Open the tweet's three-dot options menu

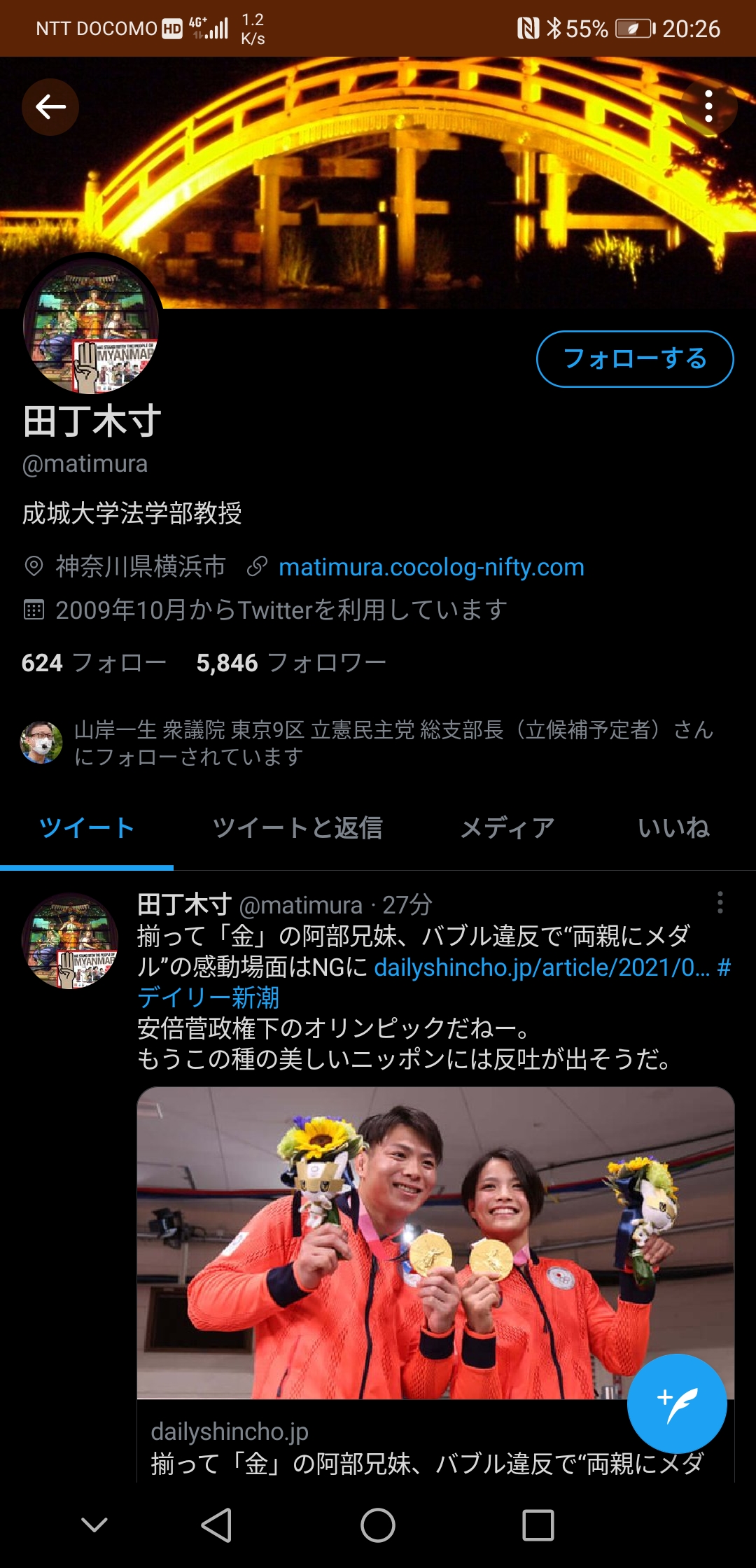(x=720, y=903)
